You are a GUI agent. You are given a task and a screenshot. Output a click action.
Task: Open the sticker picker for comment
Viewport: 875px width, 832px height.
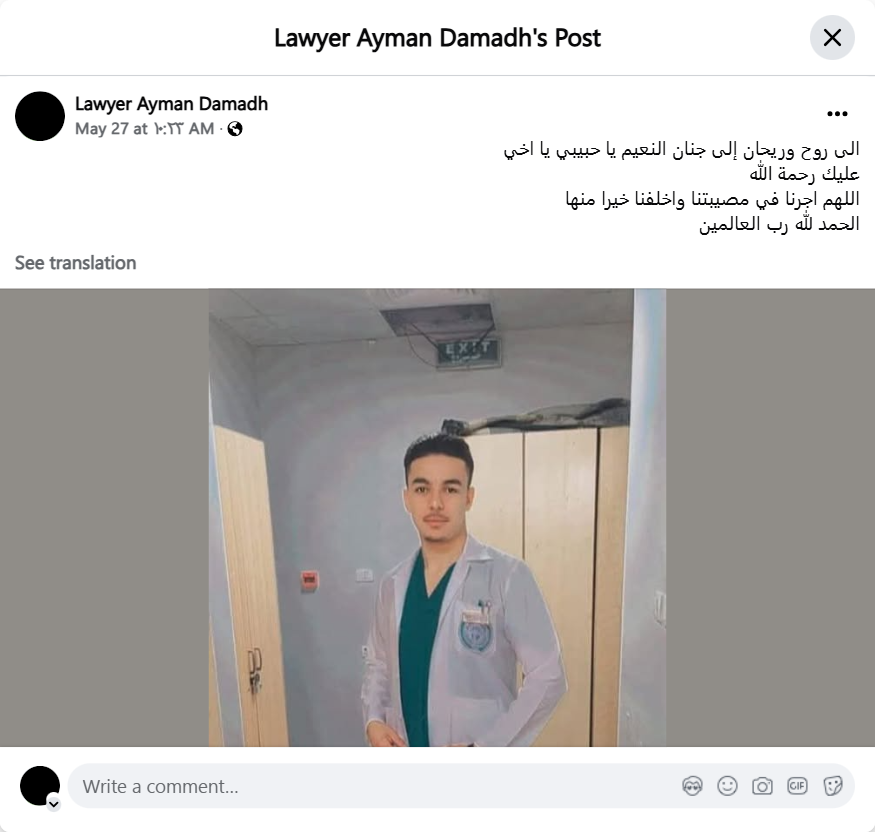click(x=832, y=786)
